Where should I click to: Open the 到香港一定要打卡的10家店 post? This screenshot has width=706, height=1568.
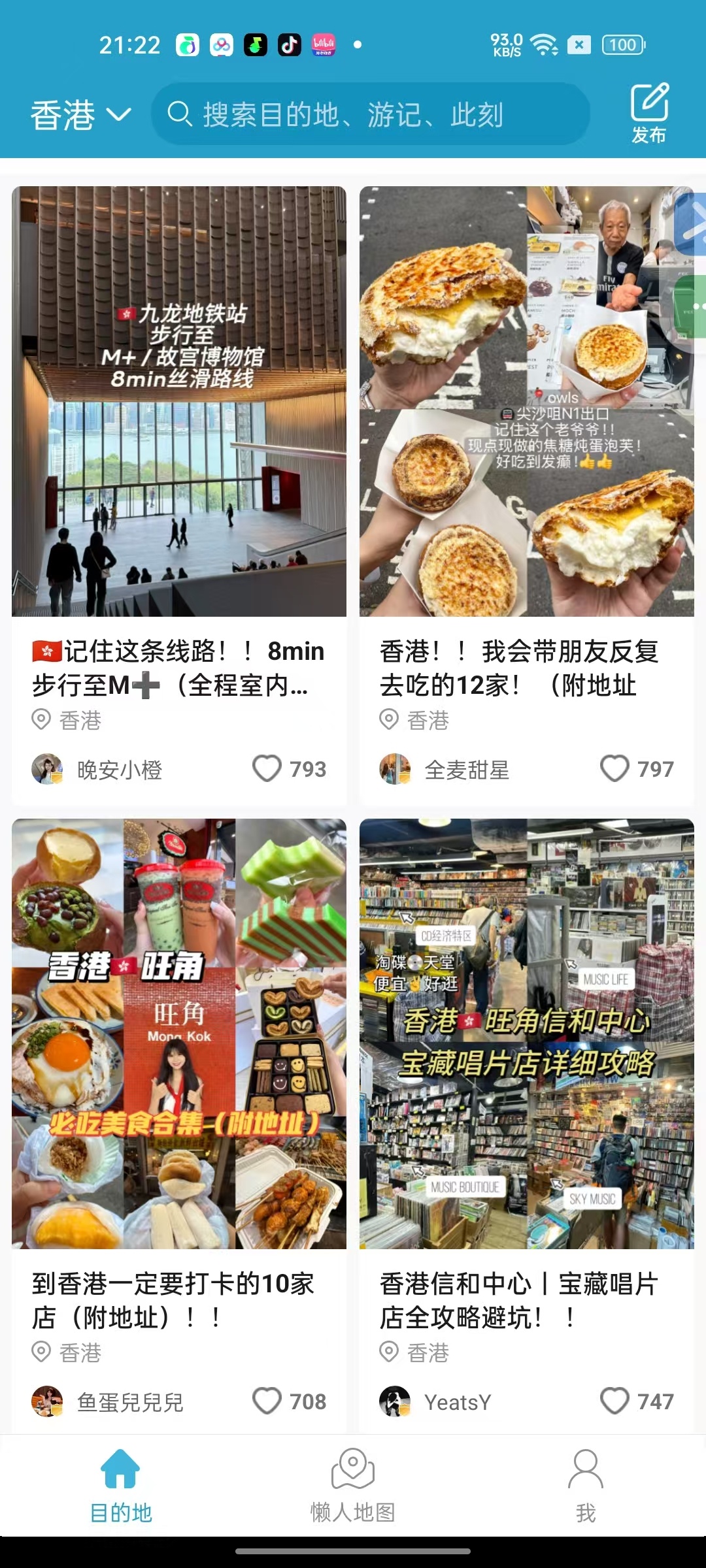179,1034
